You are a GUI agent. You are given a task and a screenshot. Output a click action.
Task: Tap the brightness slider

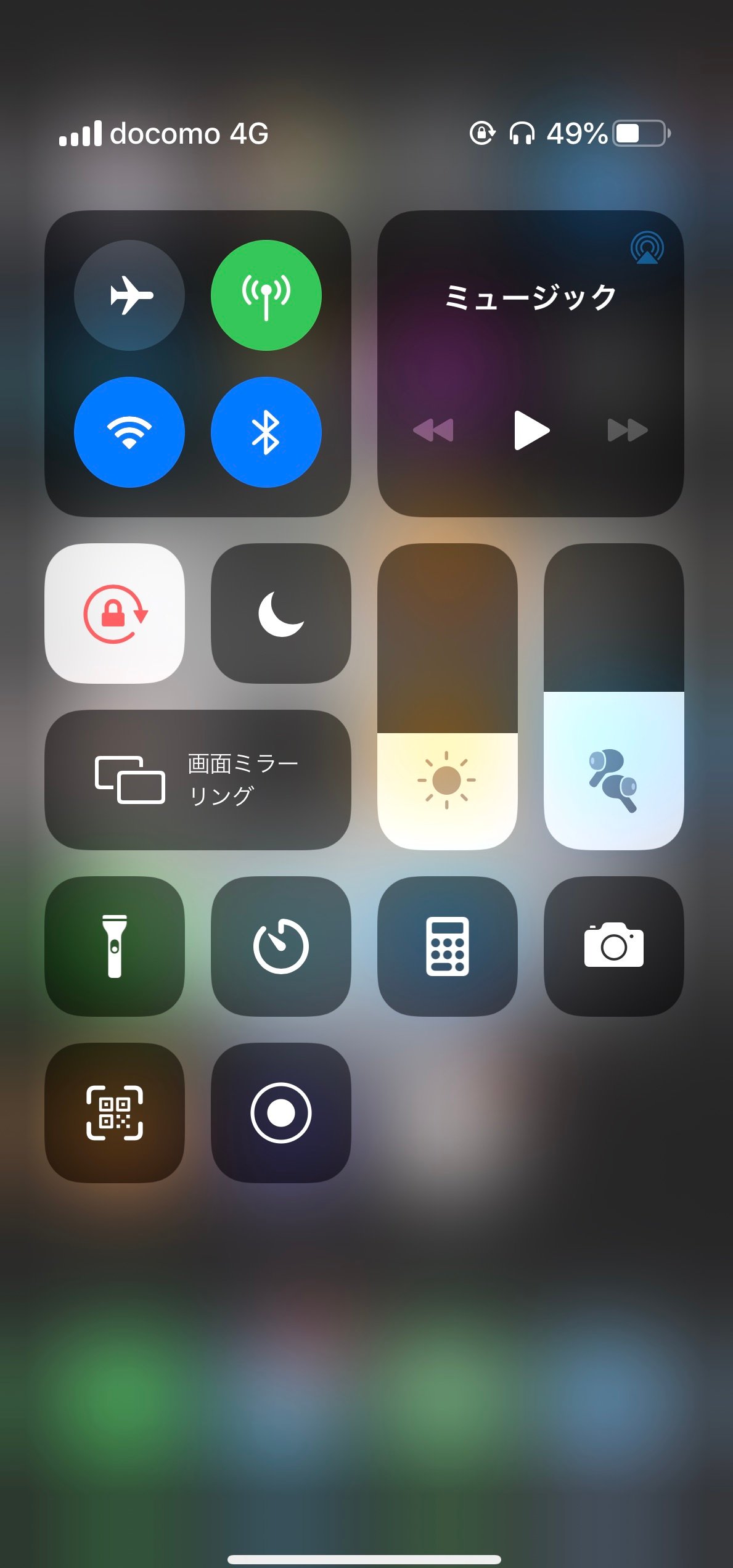447,697
